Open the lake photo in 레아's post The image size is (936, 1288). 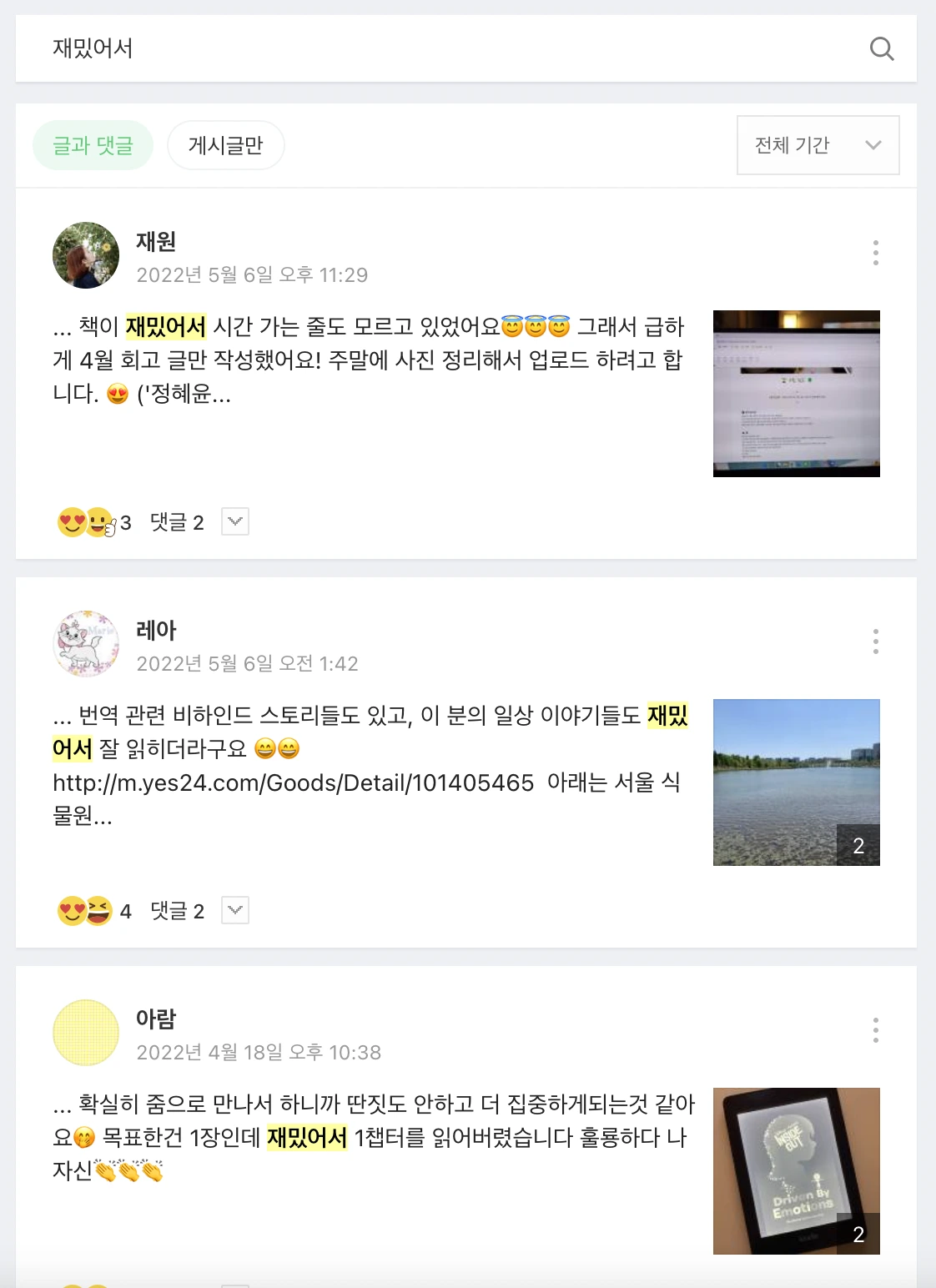click(x=796, y=782)
